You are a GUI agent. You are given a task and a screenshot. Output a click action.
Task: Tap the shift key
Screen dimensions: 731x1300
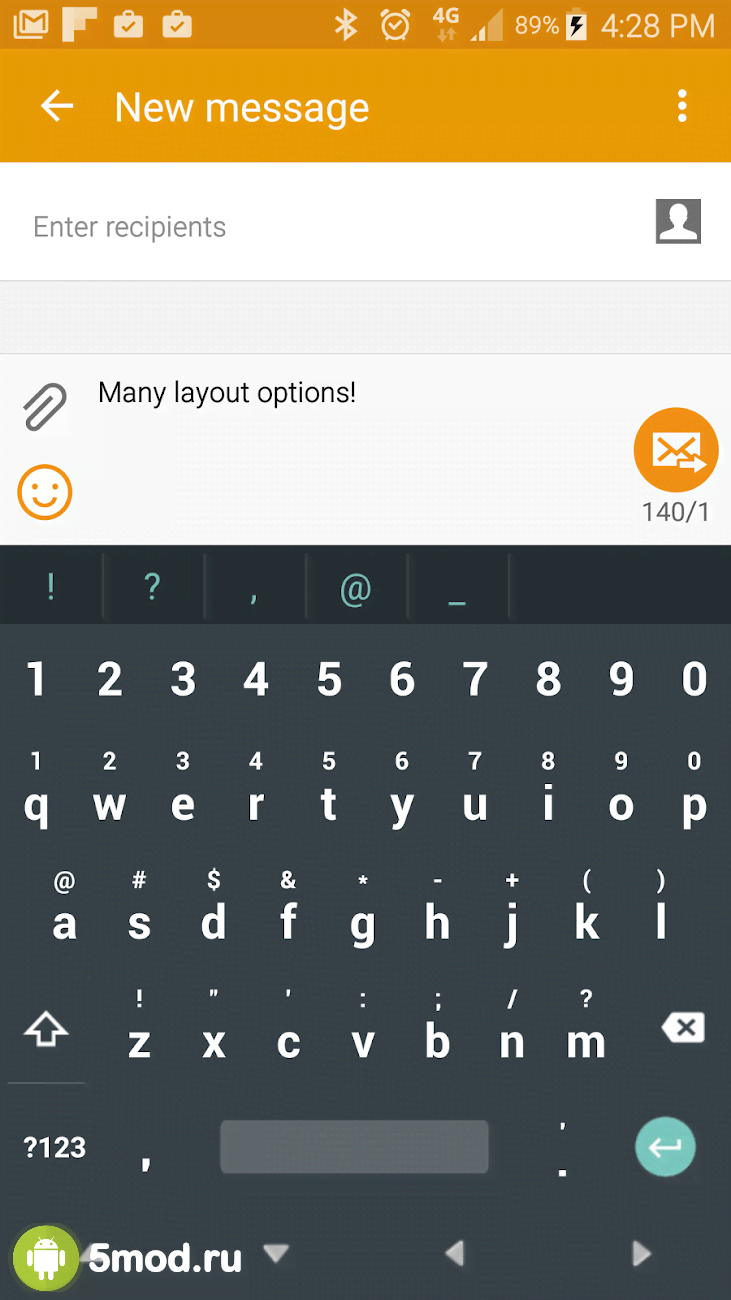pyautogui.click(x=46, y=1030)
